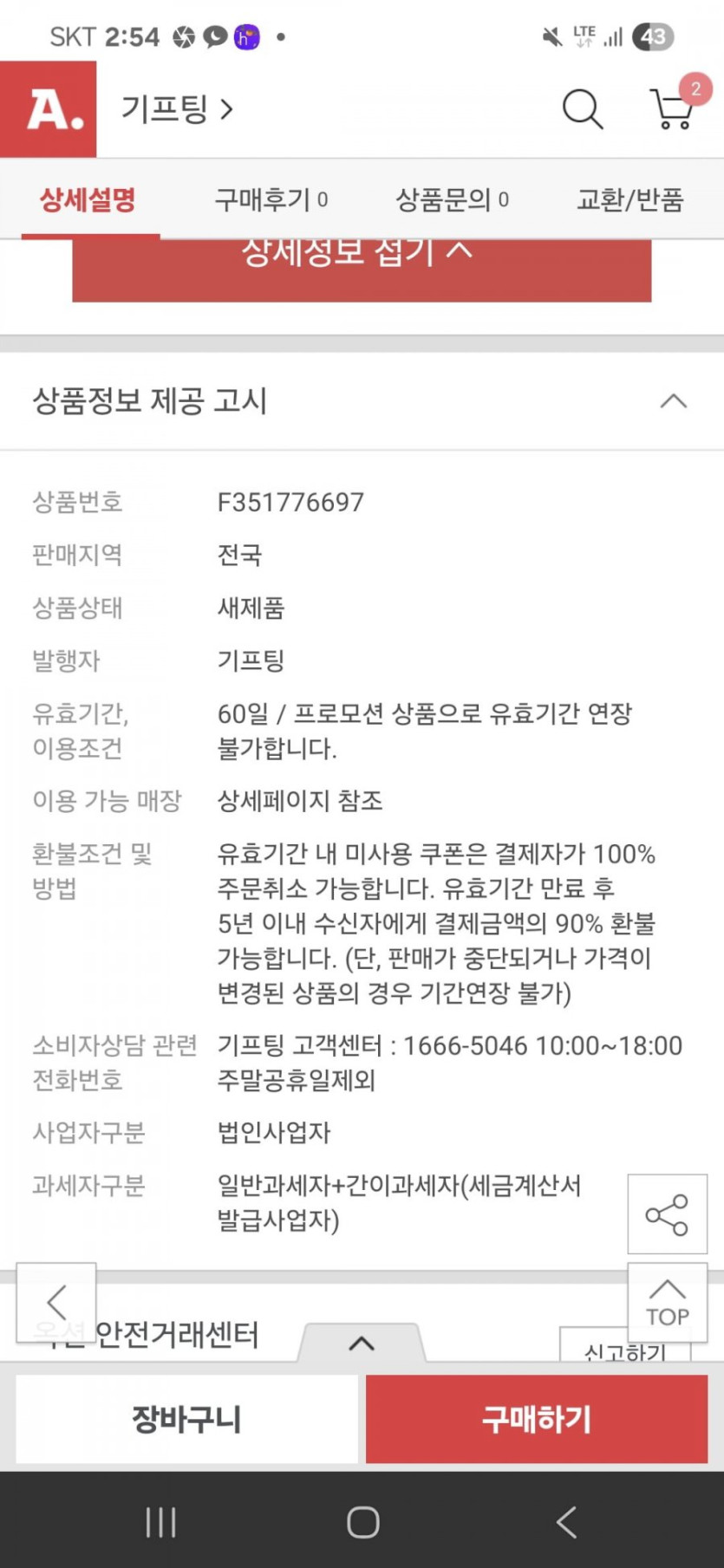
Task: Switch to the 상품문의 tab
Action: (452, 200)
